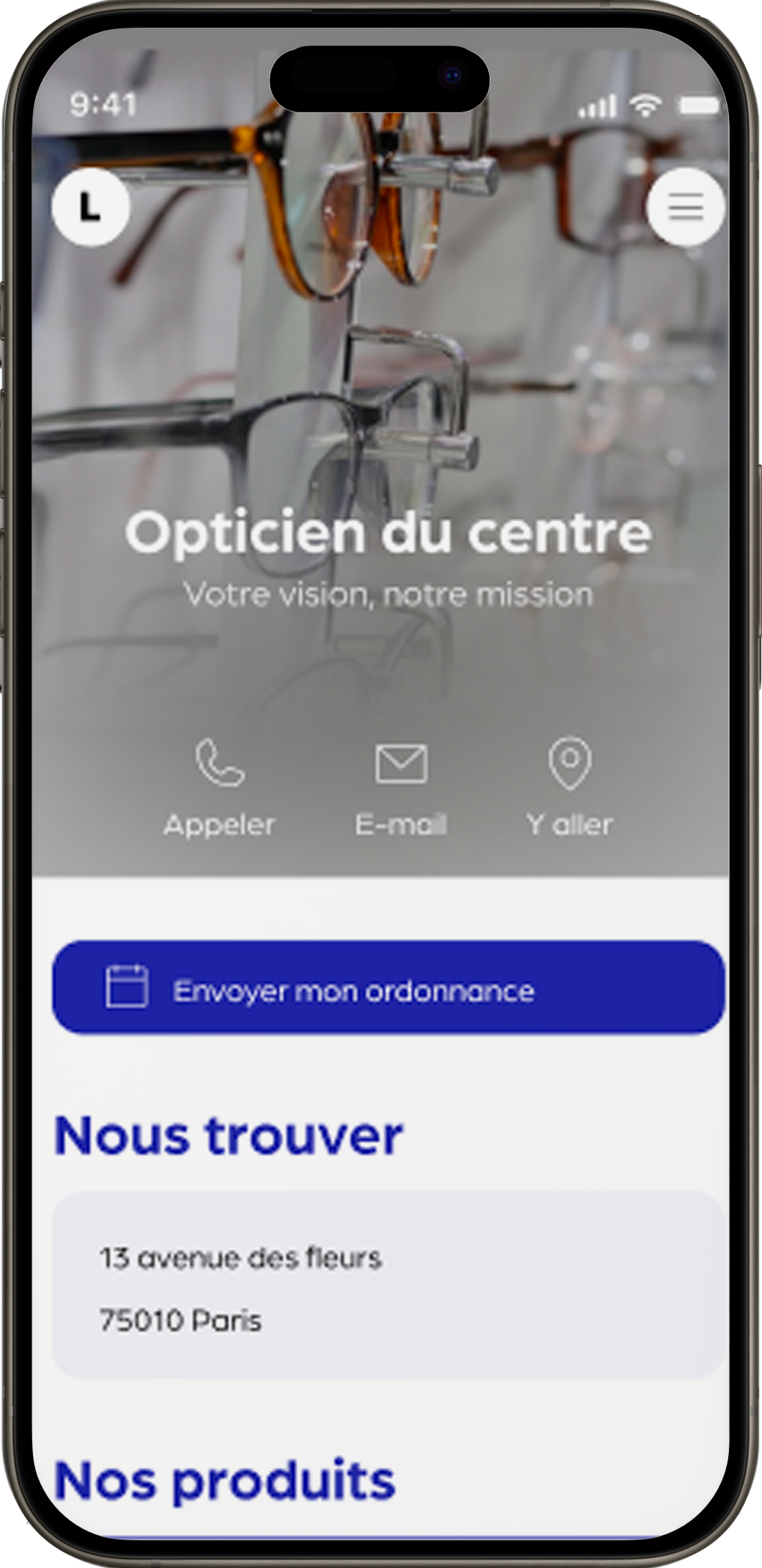Tap Envoyer mon ordonnance
Image resolution: width=762 pixels, height=1568 pixels.
[x=388, y=988]
